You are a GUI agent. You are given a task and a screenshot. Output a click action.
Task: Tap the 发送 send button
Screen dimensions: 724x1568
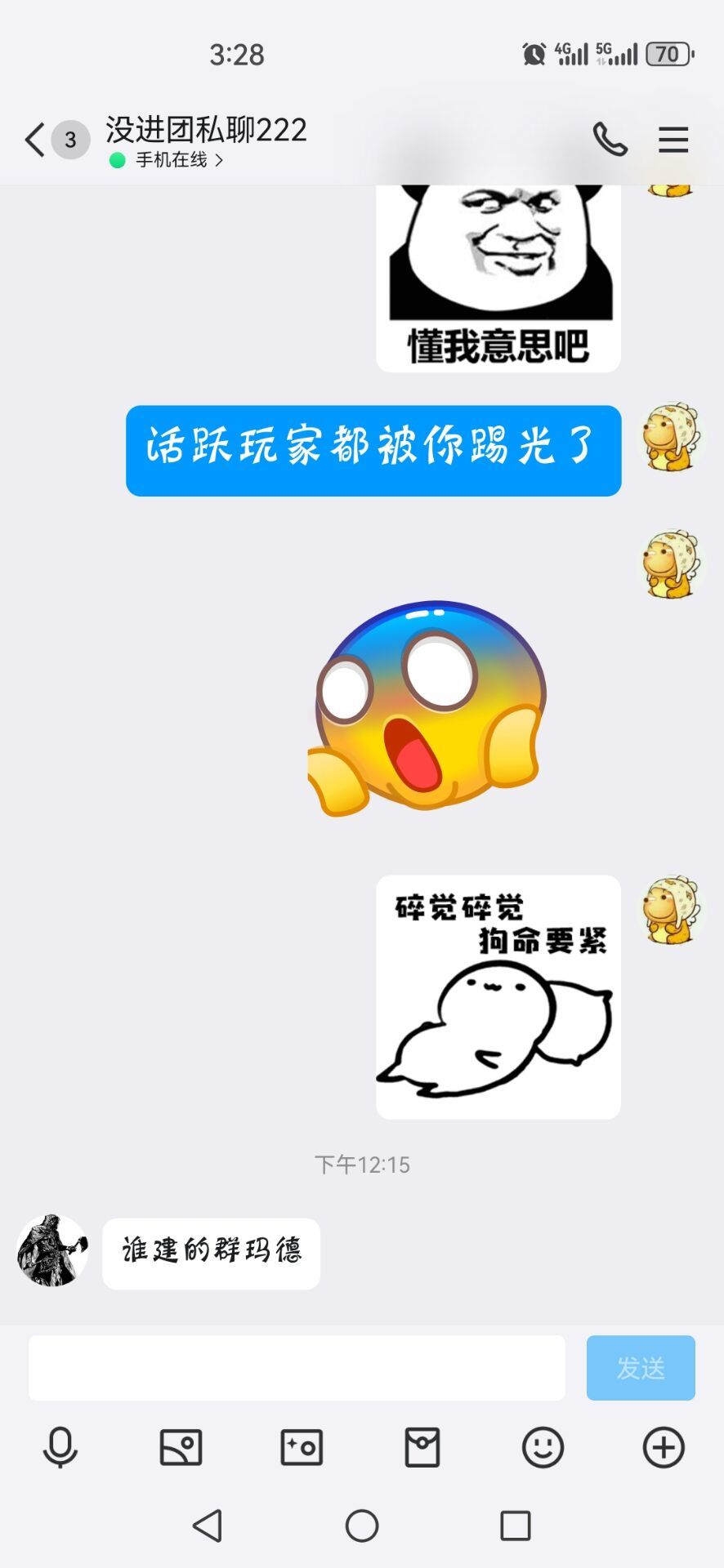[x=641, y=1368]
